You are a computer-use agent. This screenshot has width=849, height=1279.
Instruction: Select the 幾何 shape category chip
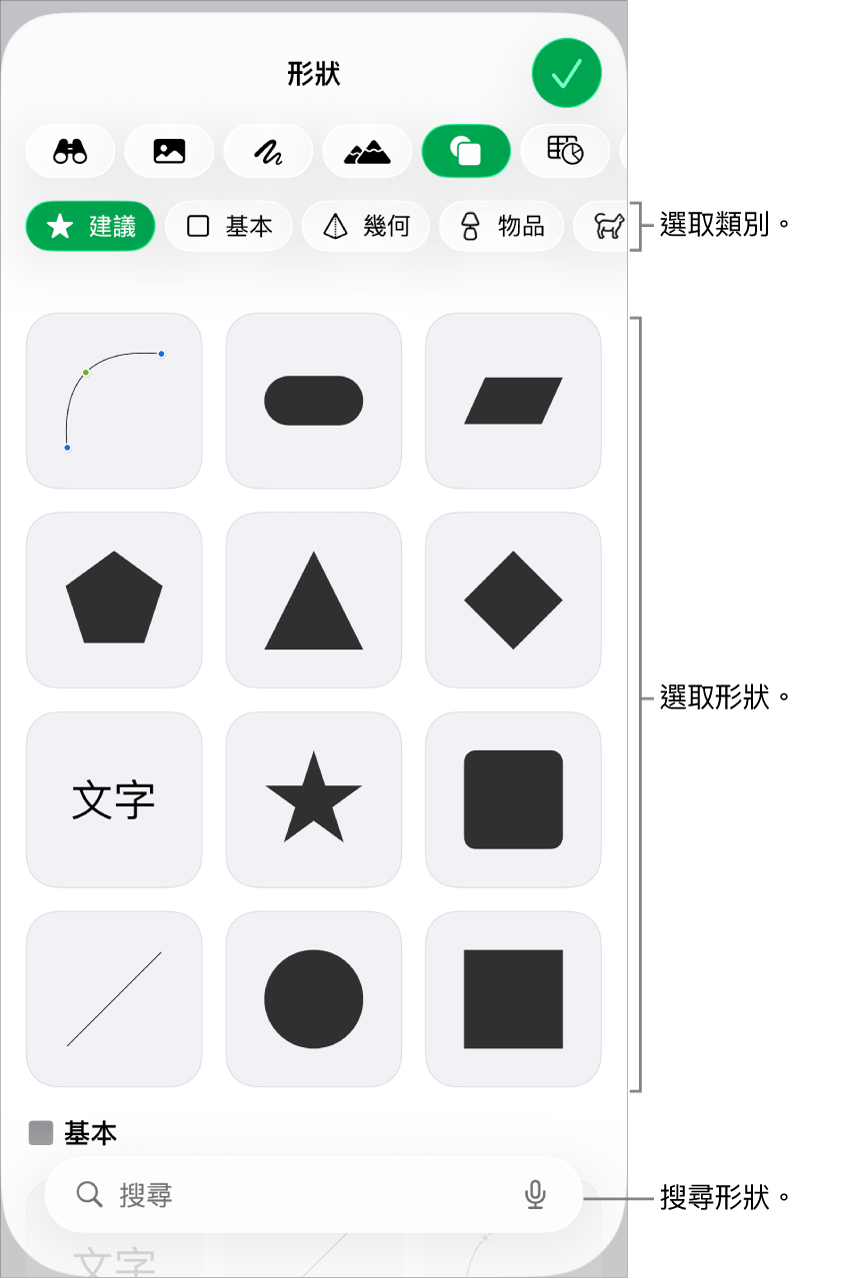point(366,227)
